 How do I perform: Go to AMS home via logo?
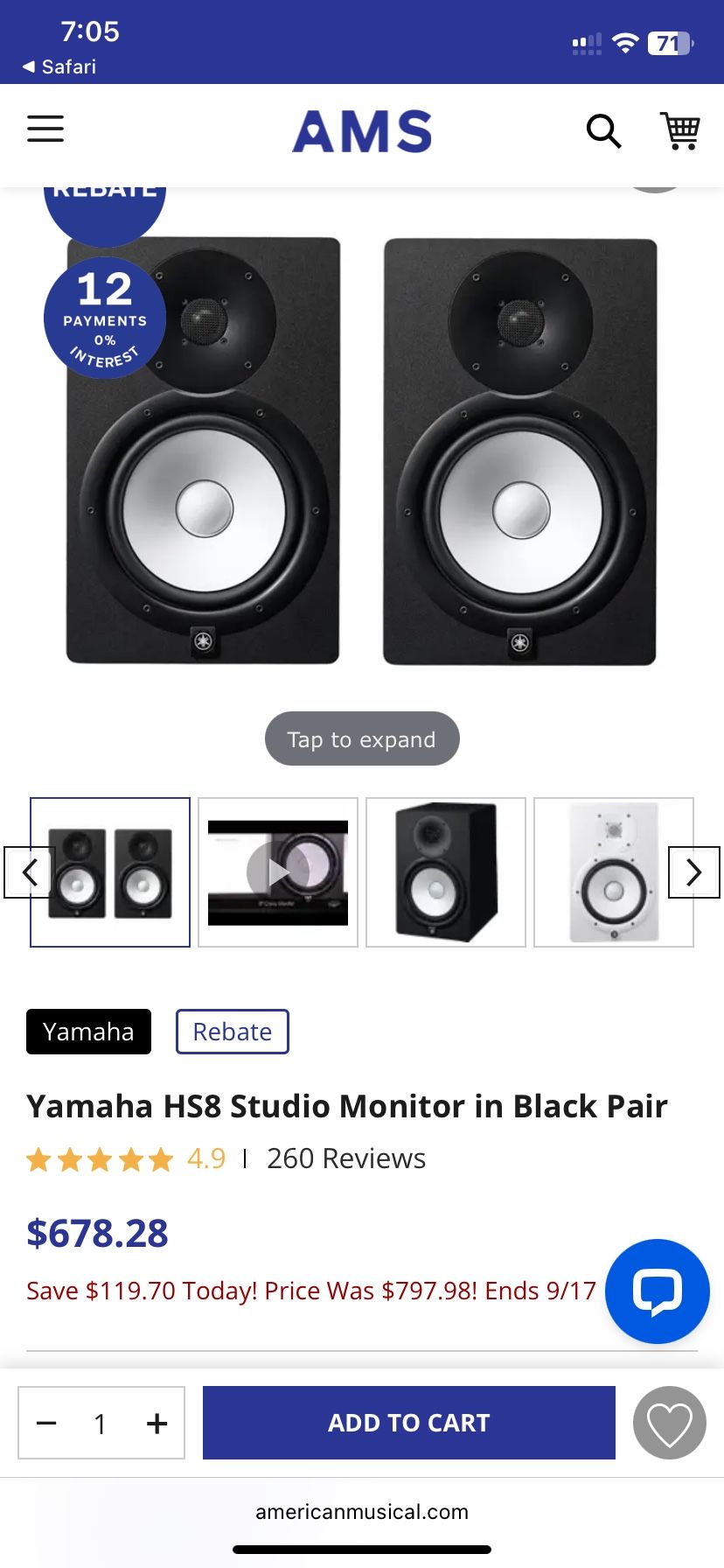point(362,131)
